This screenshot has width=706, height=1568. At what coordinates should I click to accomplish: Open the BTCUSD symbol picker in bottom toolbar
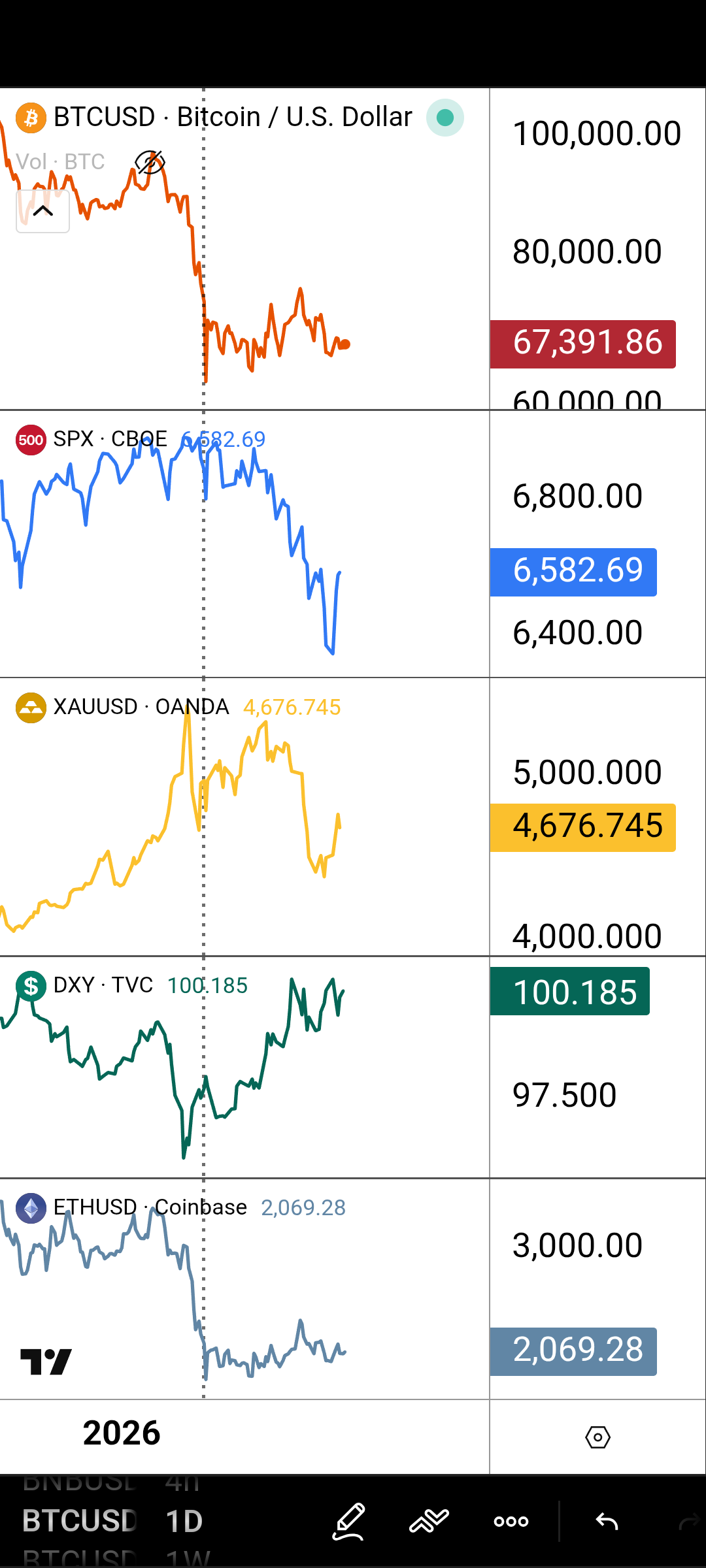[79, 1521]
